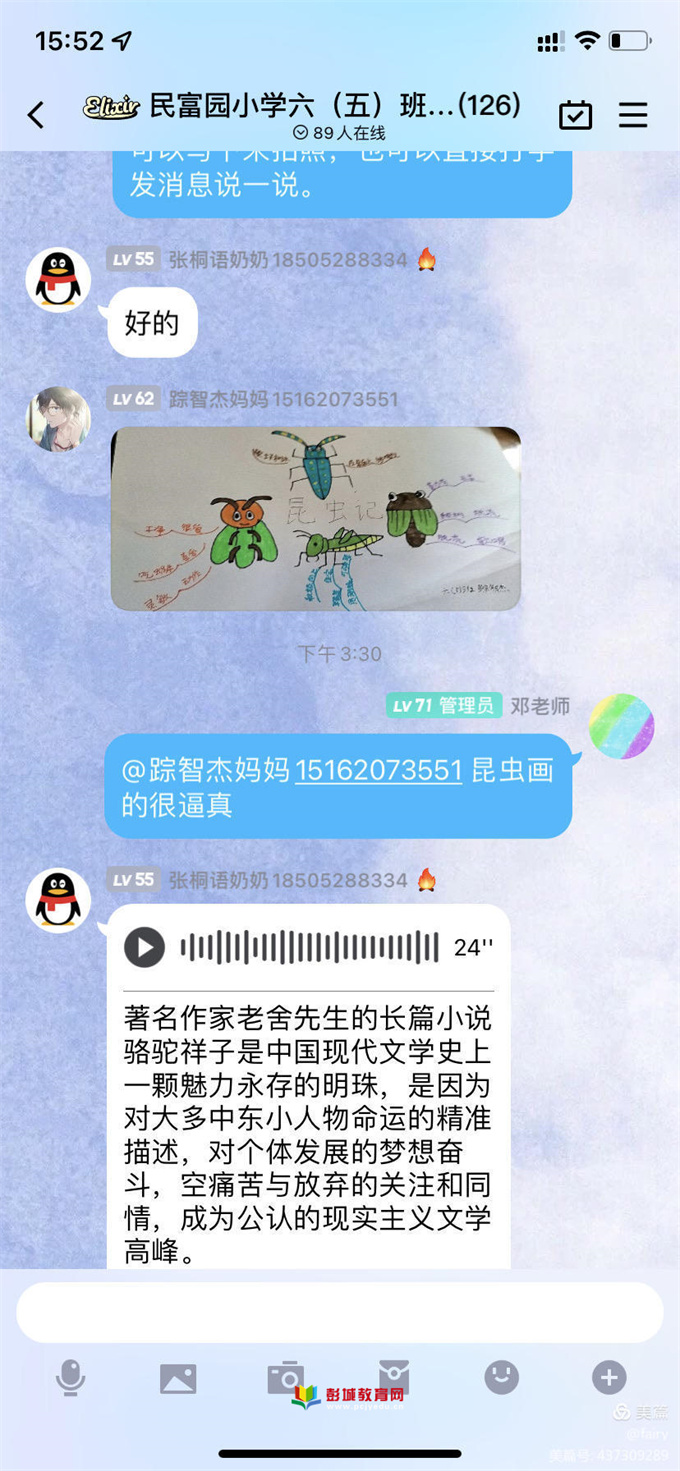The width and height of the screenshot is (680, 1471).
Task: Go back from the group chat
Action: point(36,115)
